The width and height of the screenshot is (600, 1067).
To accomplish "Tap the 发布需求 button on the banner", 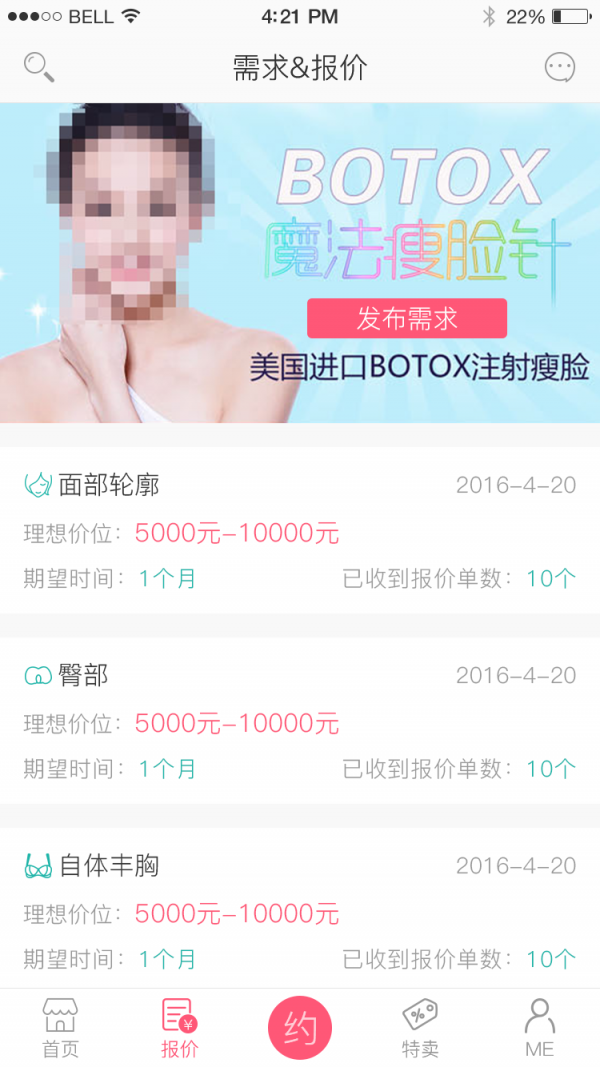I will click(407, 318).
